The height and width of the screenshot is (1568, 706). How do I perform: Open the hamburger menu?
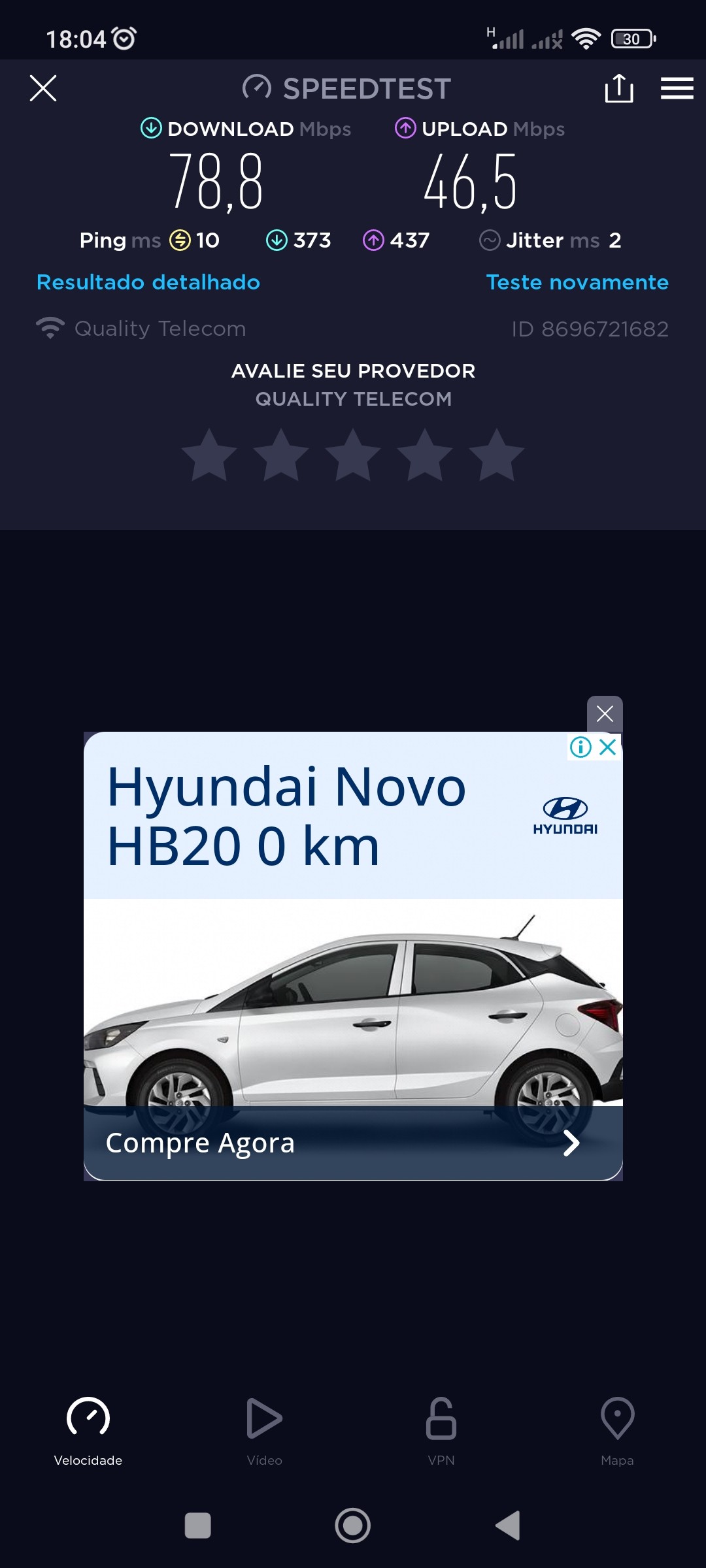coord(677,88)
